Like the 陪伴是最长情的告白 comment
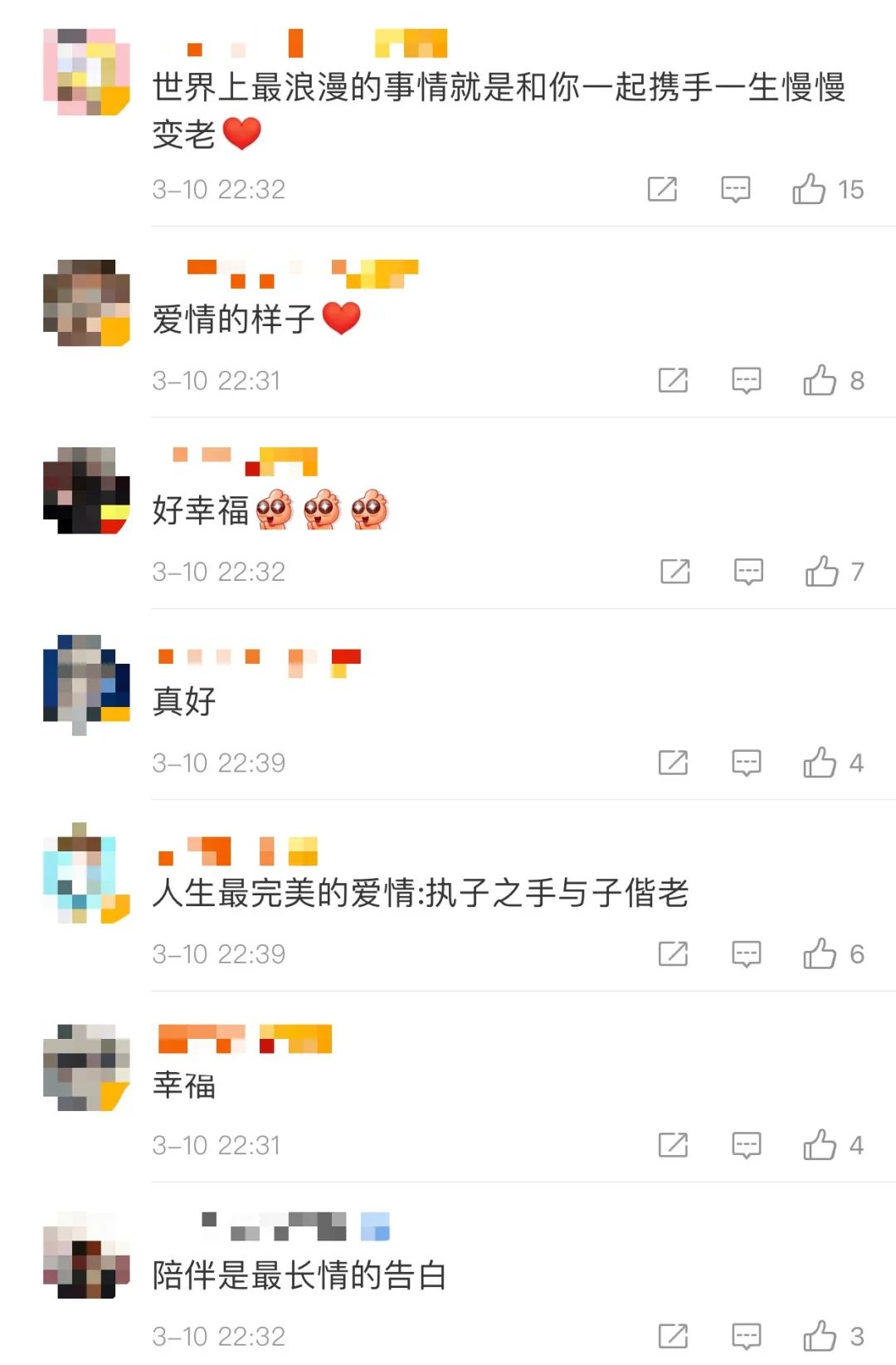Viewport: 896px width, 1365px height. (x=820, y=1336)
